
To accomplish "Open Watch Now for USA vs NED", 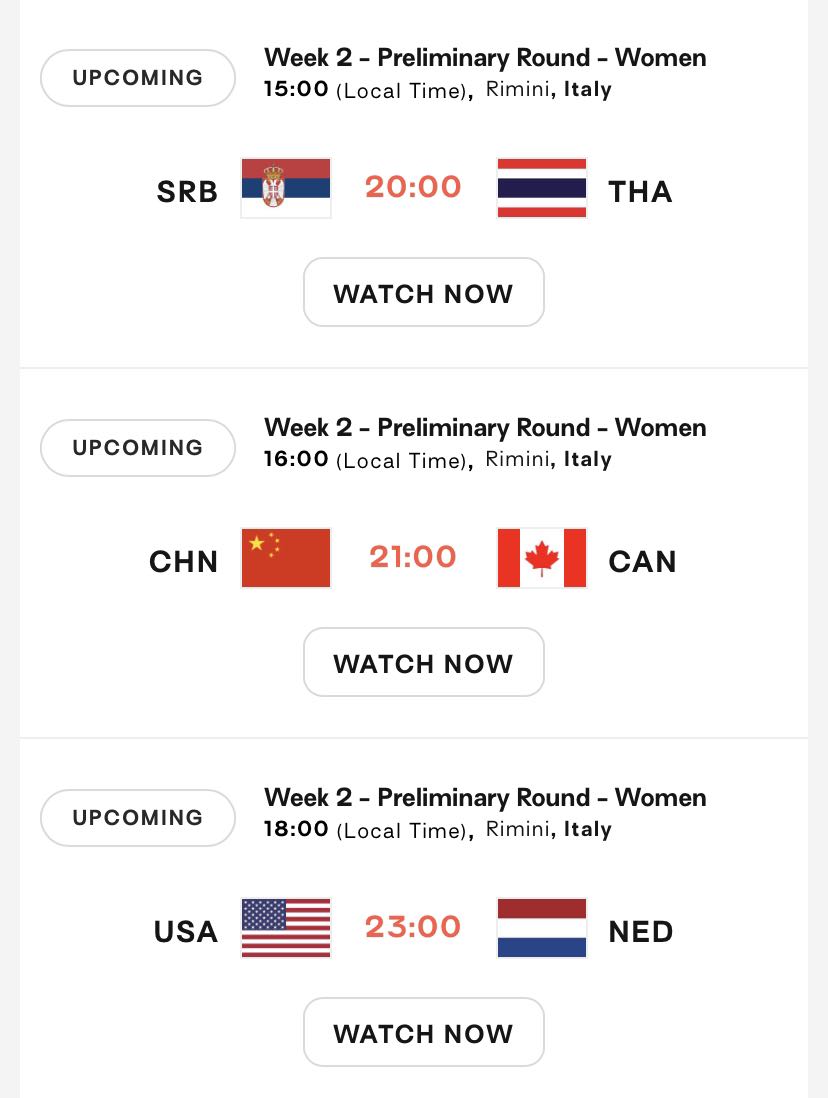I will pyautogui.click(x=423, y=1032).
